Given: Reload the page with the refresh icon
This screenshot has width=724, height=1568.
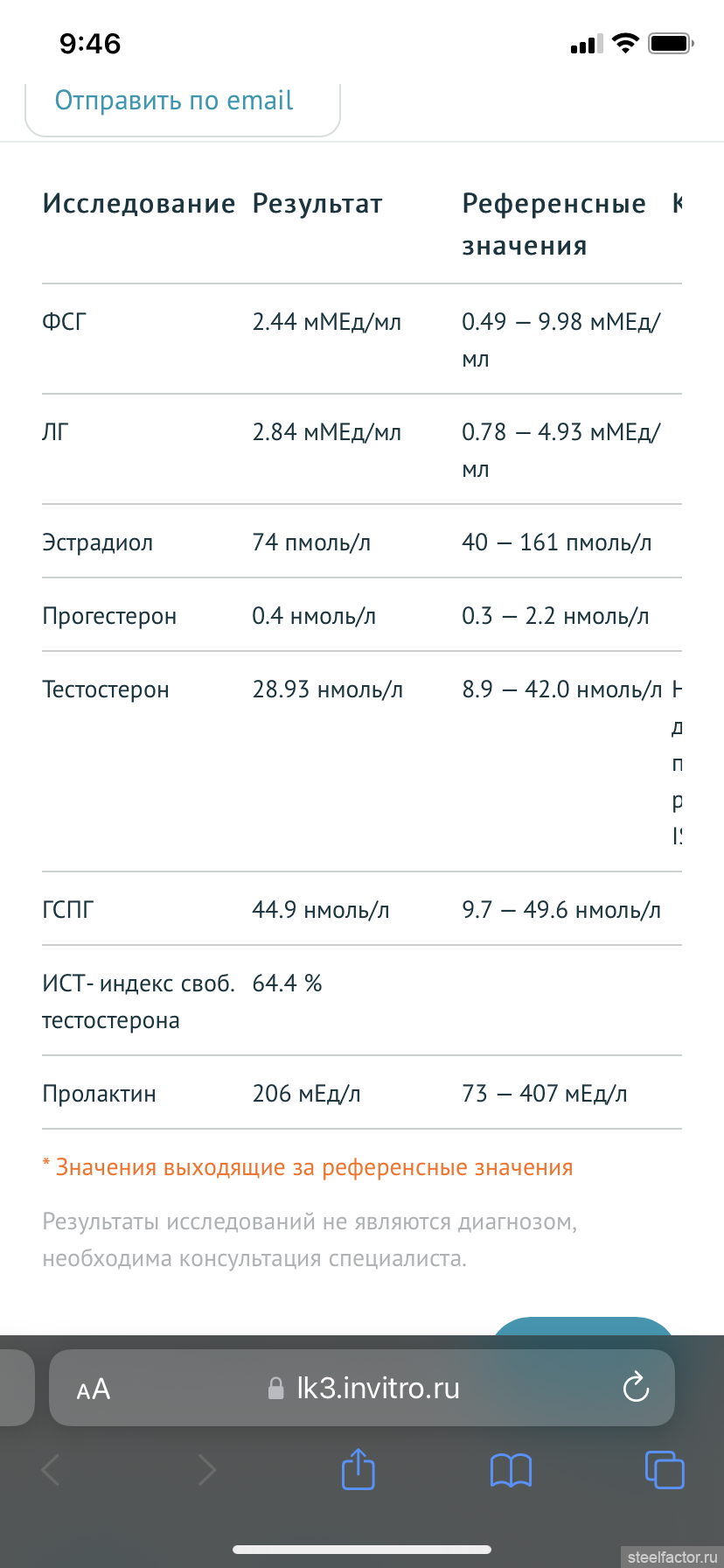Looking at the screenshot, I should coord(636,1387).
